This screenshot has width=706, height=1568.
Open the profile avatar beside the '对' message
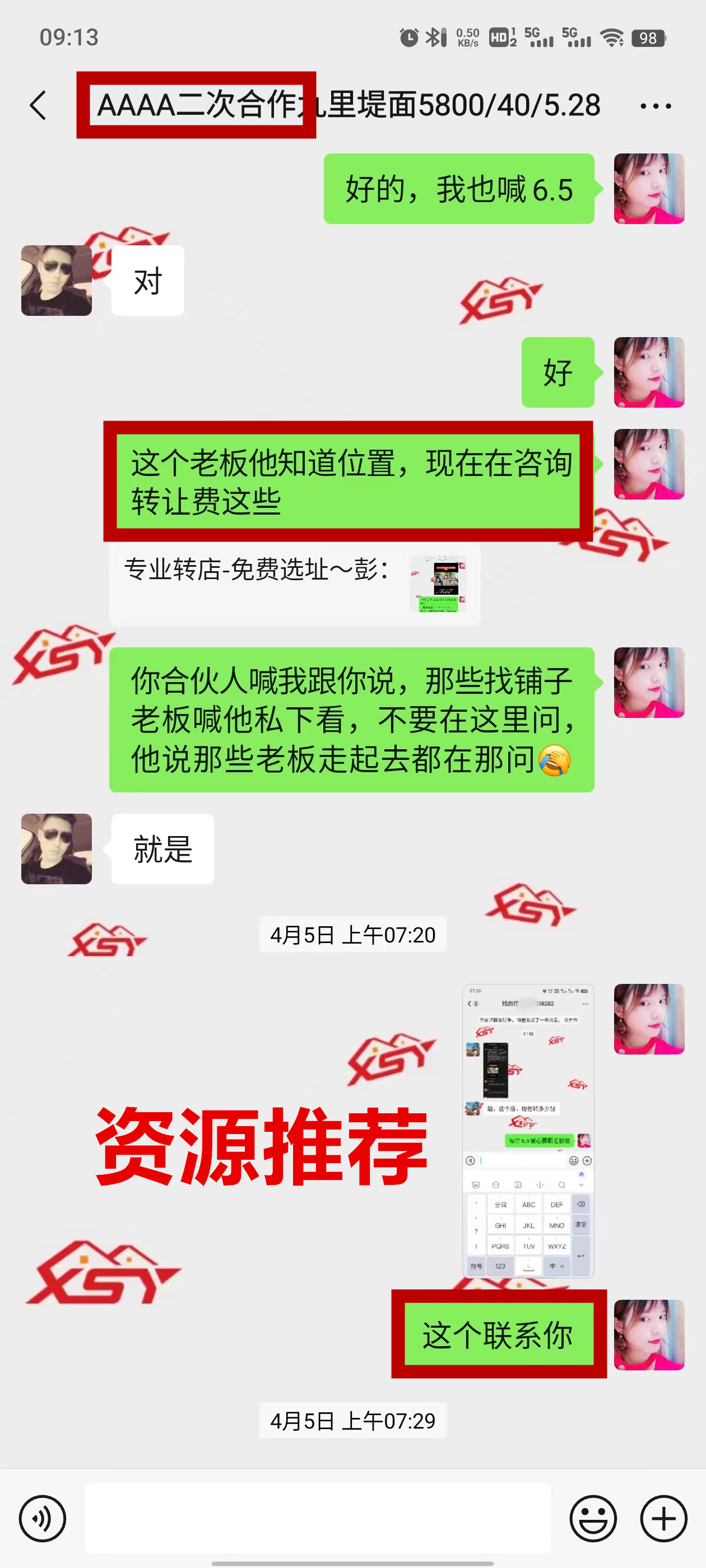click(x=57, y=281)
